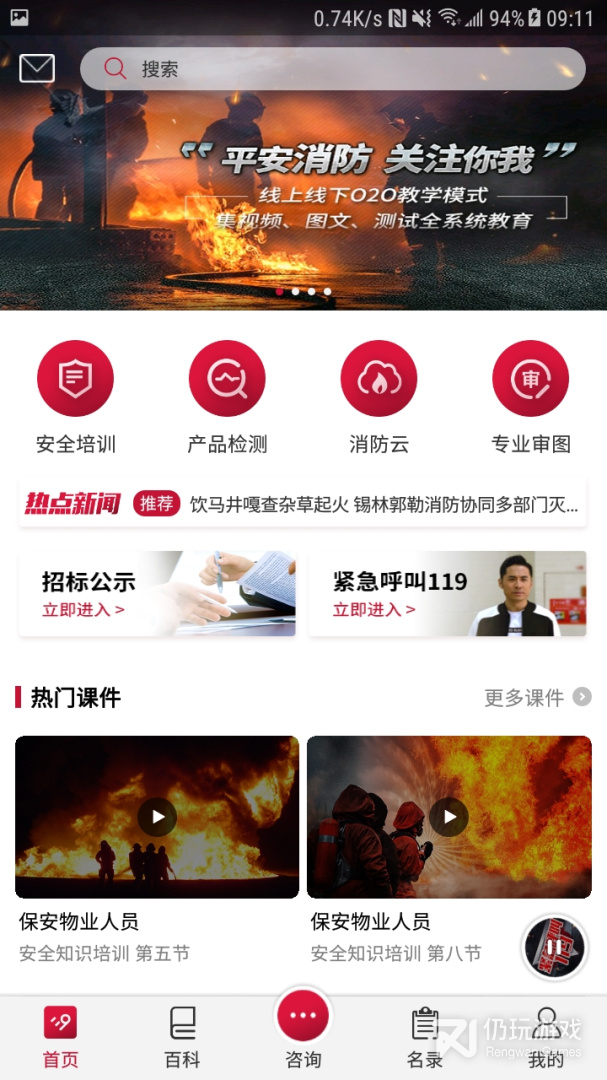Switch to the 名录 tab
607x1080 pixels.
click(x=425, y=1037)
